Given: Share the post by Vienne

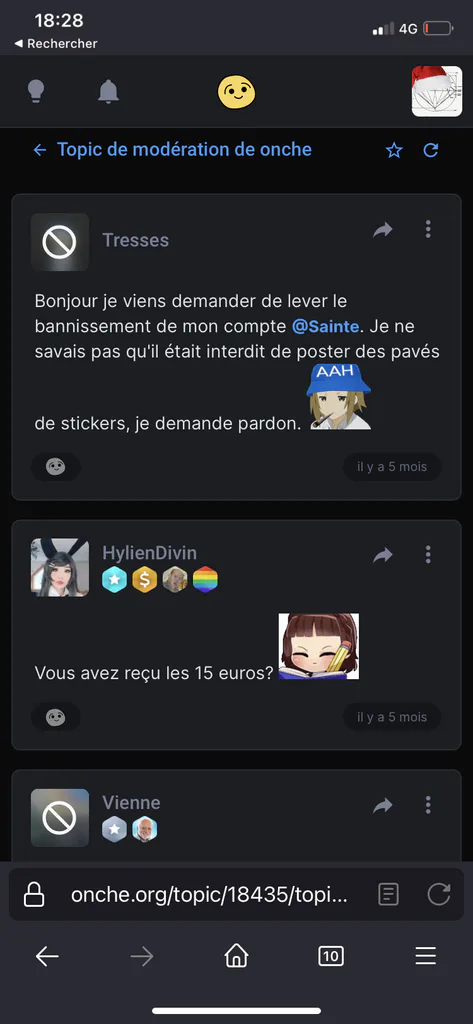Looking at the screenshot, I should pyautogui.click(x=383, y=805).
